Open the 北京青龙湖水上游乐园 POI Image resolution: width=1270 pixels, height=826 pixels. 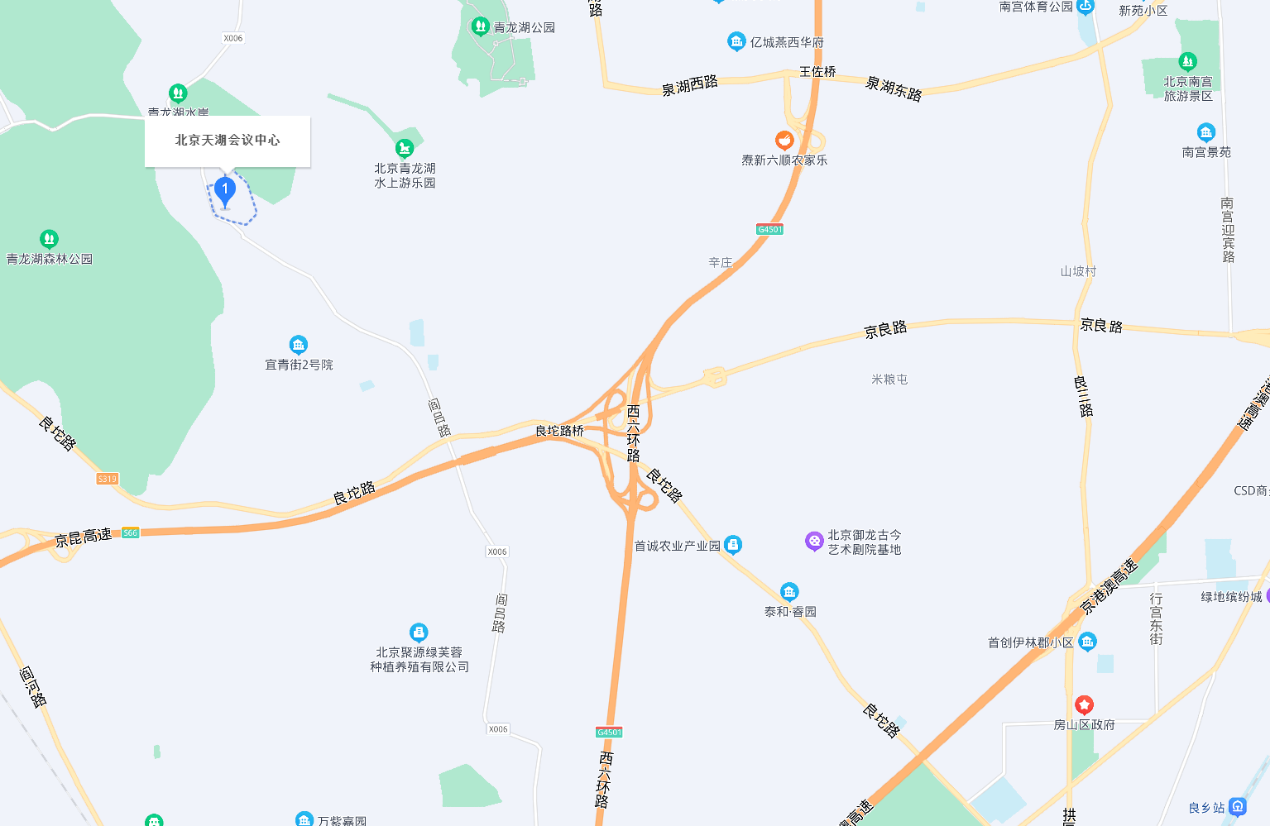click(405, 149)
